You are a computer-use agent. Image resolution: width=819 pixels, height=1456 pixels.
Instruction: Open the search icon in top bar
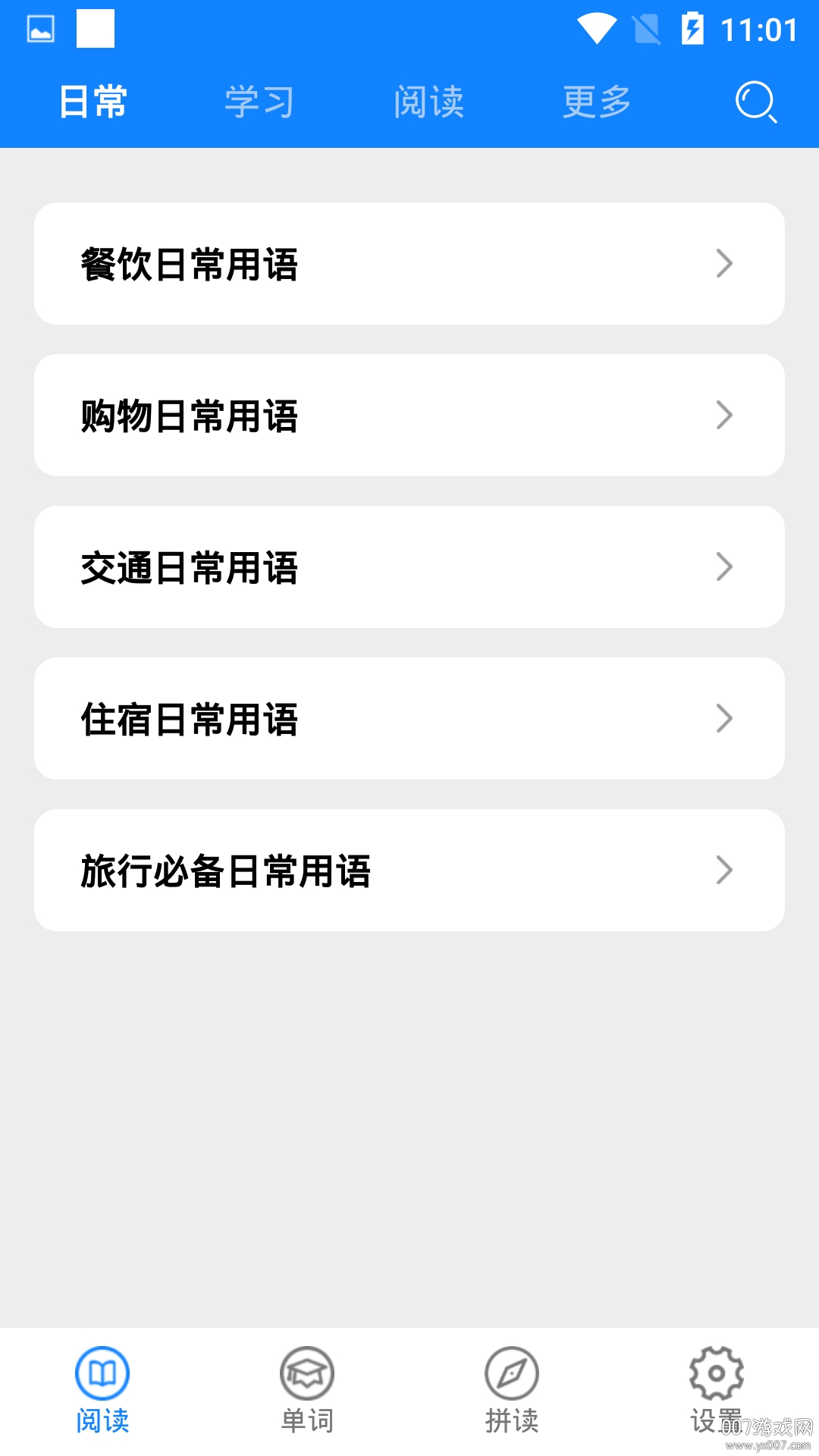pyautogui.click(x=756, y=102)
